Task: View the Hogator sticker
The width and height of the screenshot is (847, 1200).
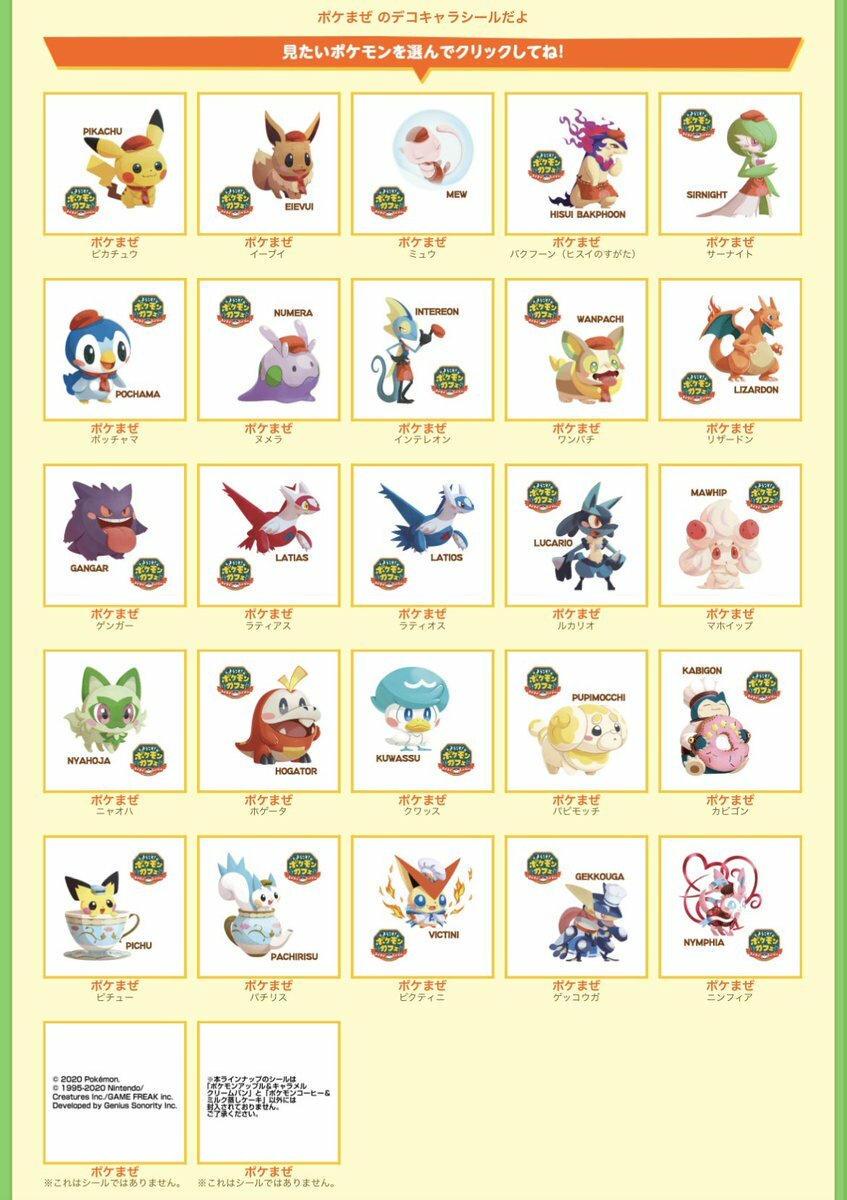Action: point(269,721)
